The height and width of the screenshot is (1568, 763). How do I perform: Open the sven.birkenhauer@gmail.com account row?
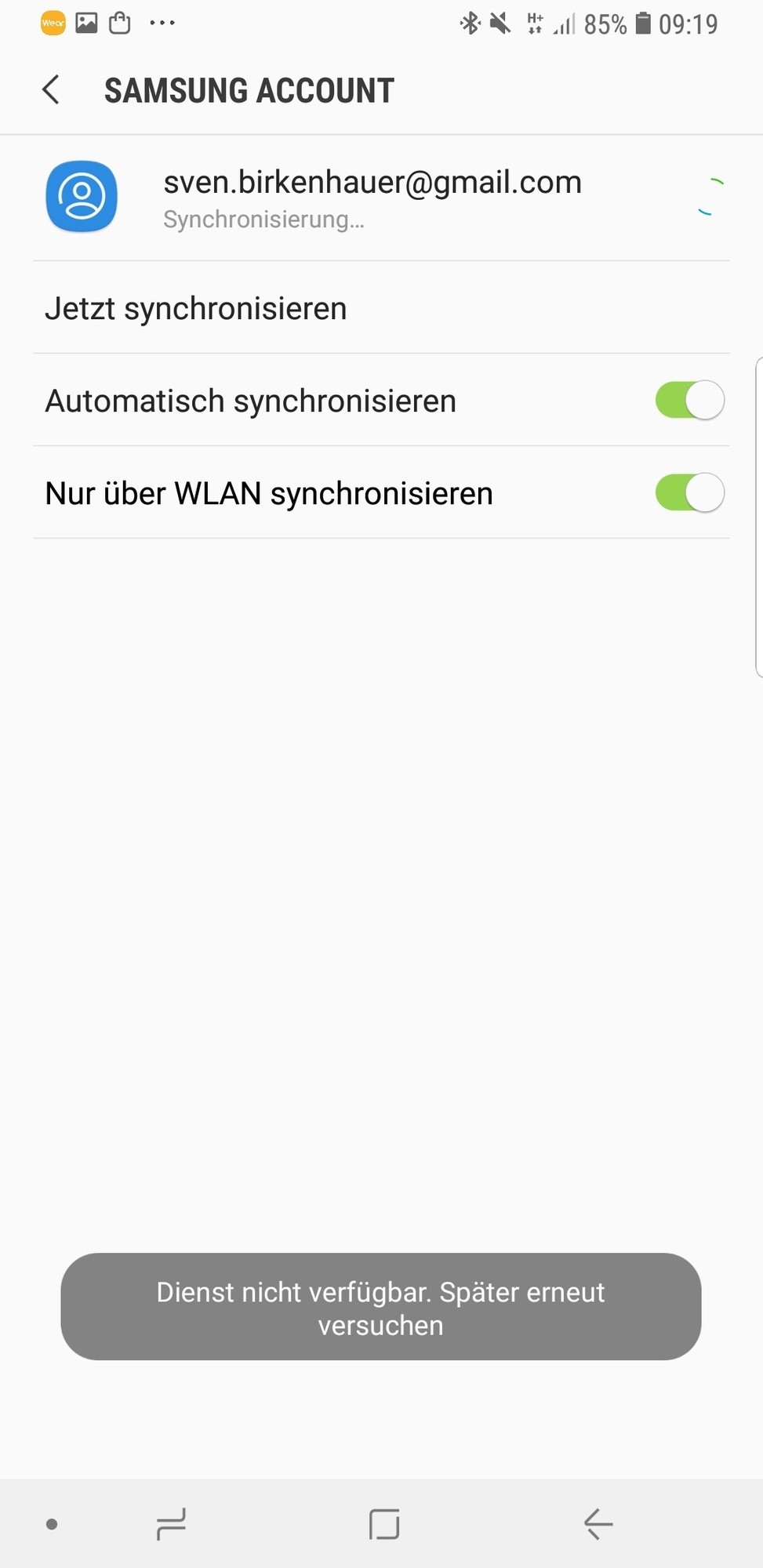tap(372, 197)
